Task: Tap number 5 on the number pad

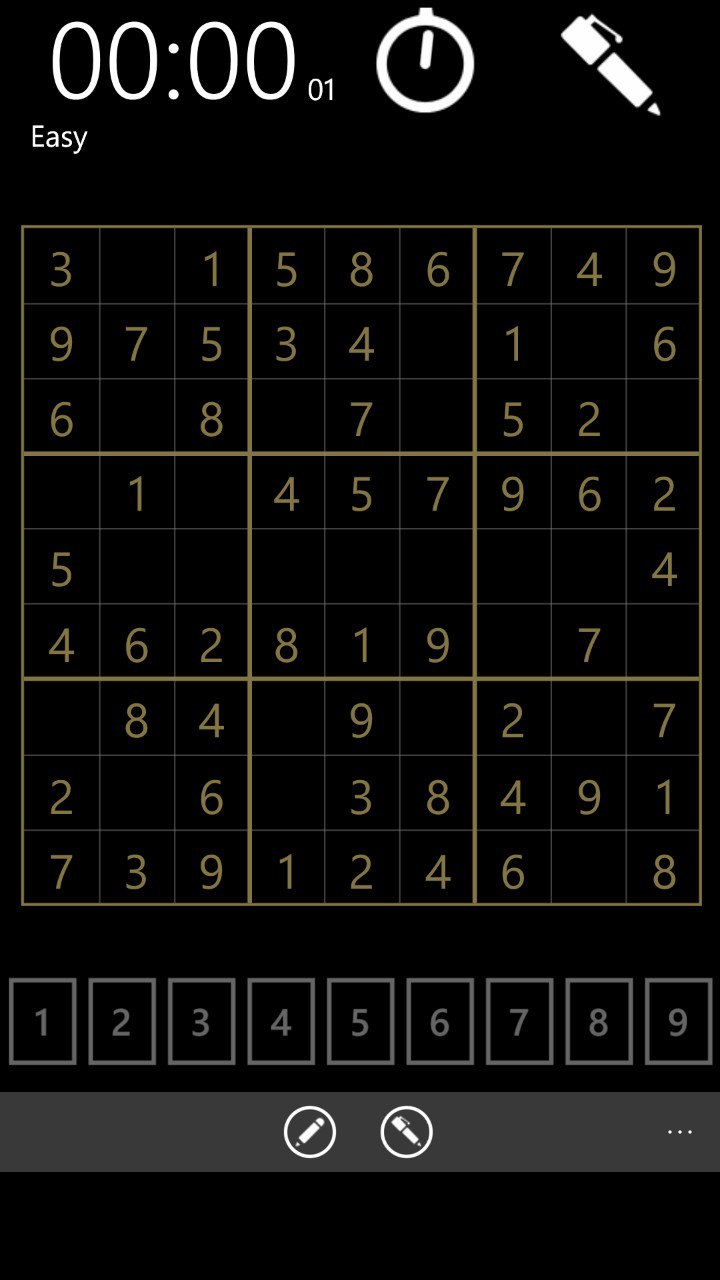Action: (360, 1021)
